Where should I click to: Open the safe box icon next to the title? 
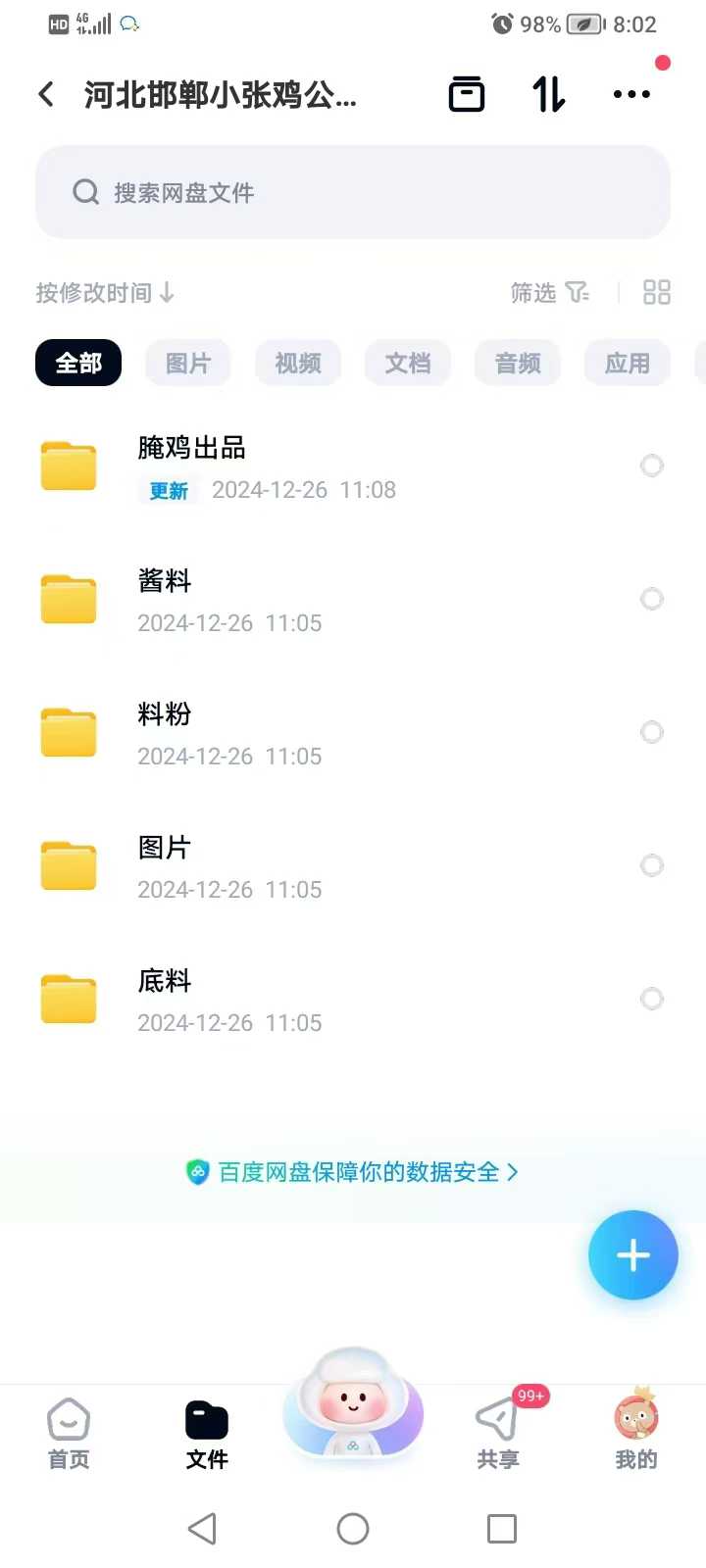click(467, 93)
